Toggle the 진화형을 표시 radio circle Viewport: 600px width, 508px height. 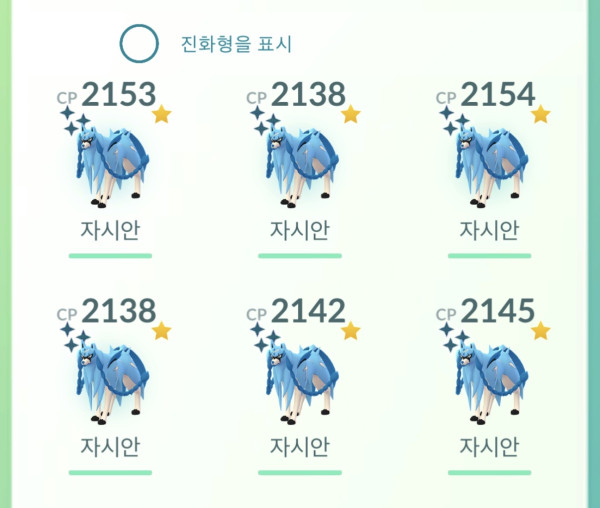tap(139, 44)
